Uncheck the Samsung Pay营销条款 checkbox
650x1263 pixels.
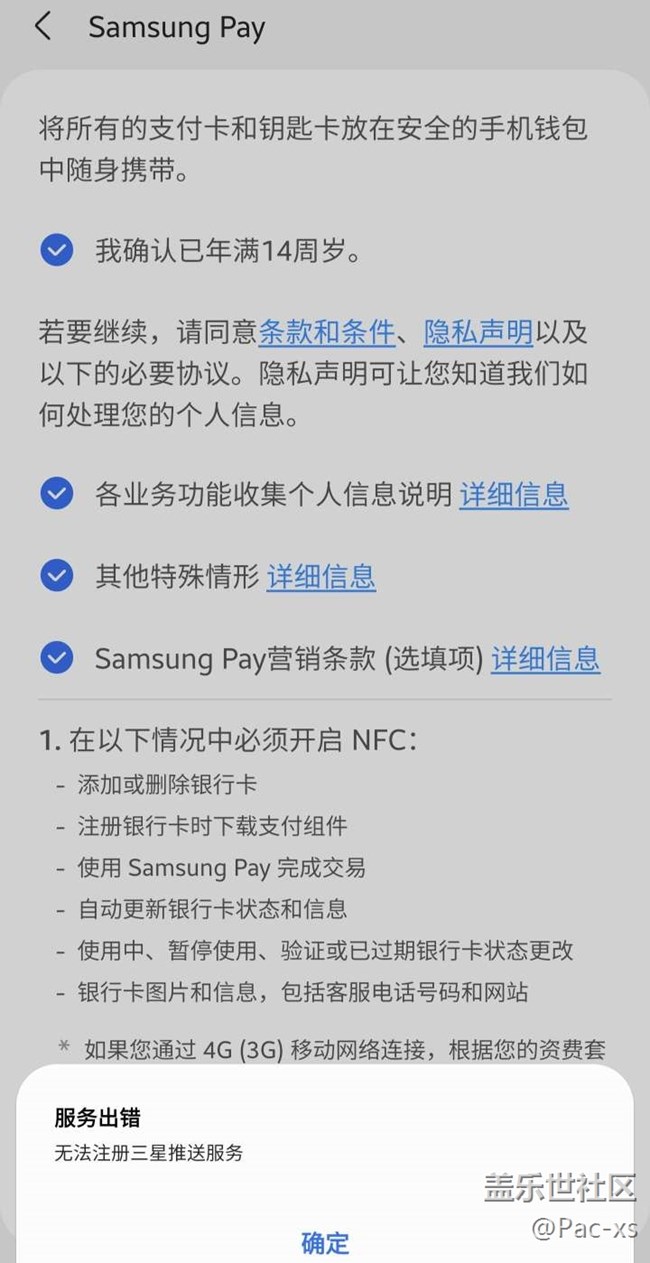coord(57,658)
